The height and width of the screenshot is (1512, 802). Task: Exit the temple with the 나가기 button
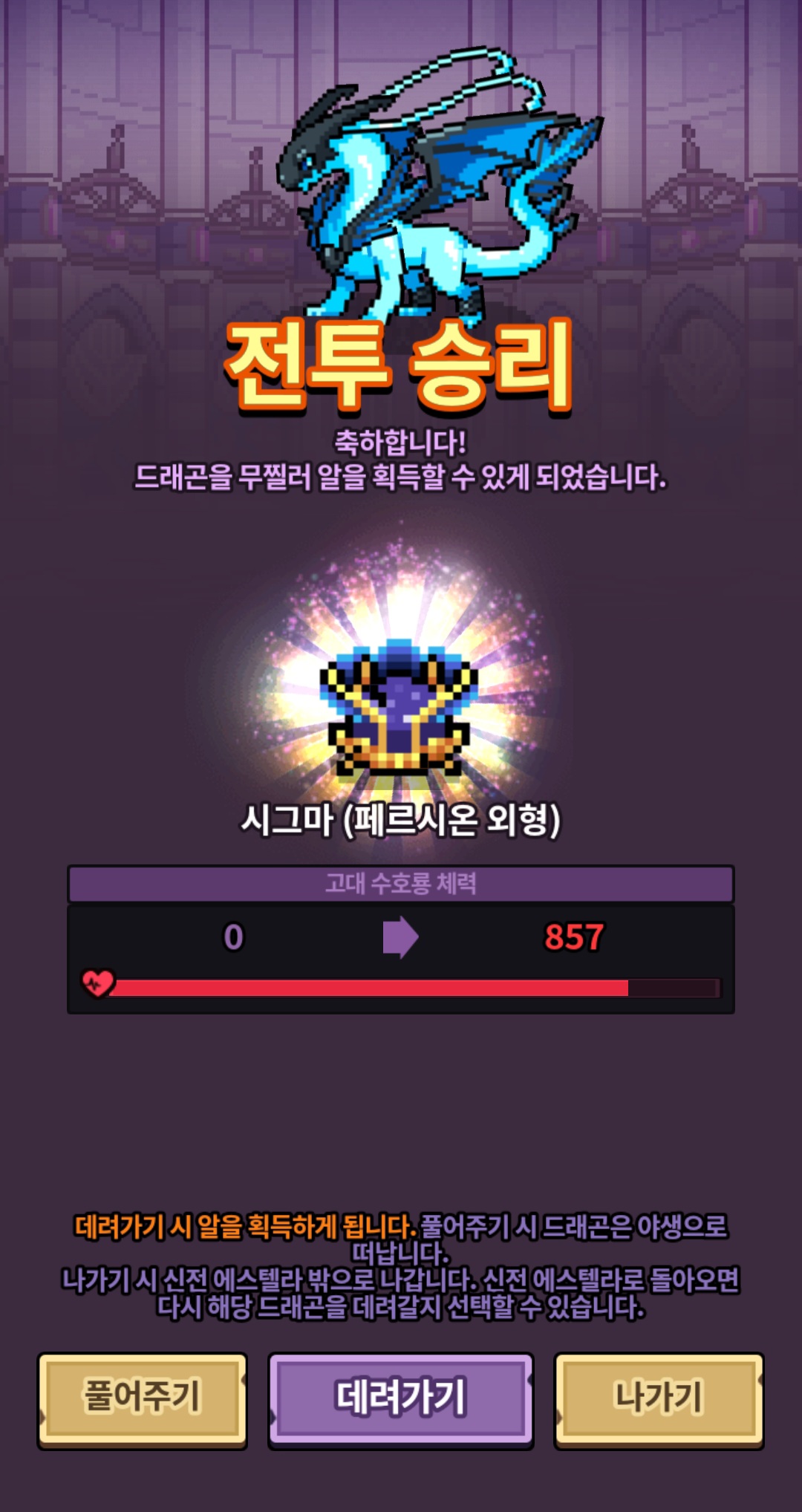659,1400
